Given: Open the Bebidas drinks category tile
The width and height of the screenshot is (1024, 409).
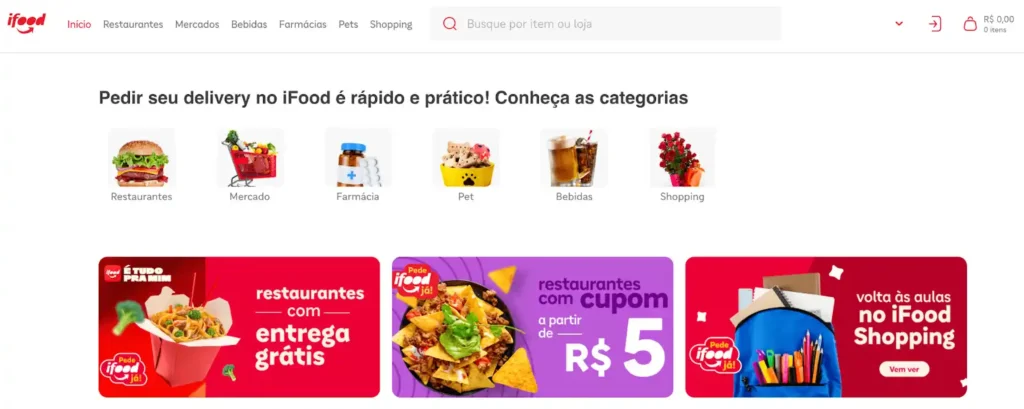Looking at the screenshot, I should click(574, 165).
